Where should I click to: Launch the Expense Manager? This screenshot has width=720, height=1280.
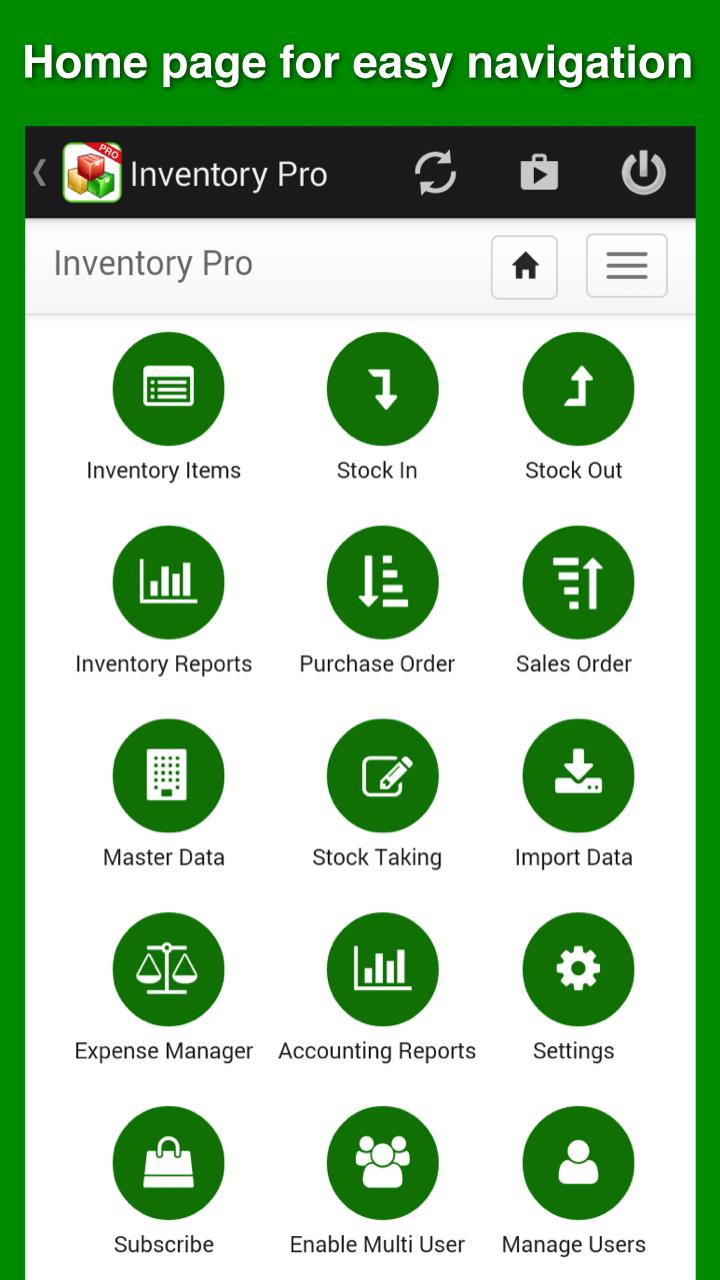coord(168,969)
